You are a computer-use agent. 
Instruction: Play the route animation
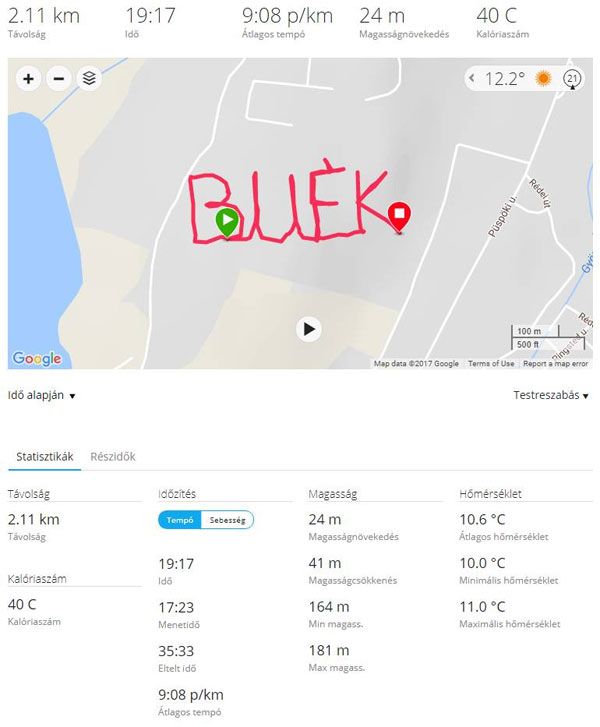[309, 329]
